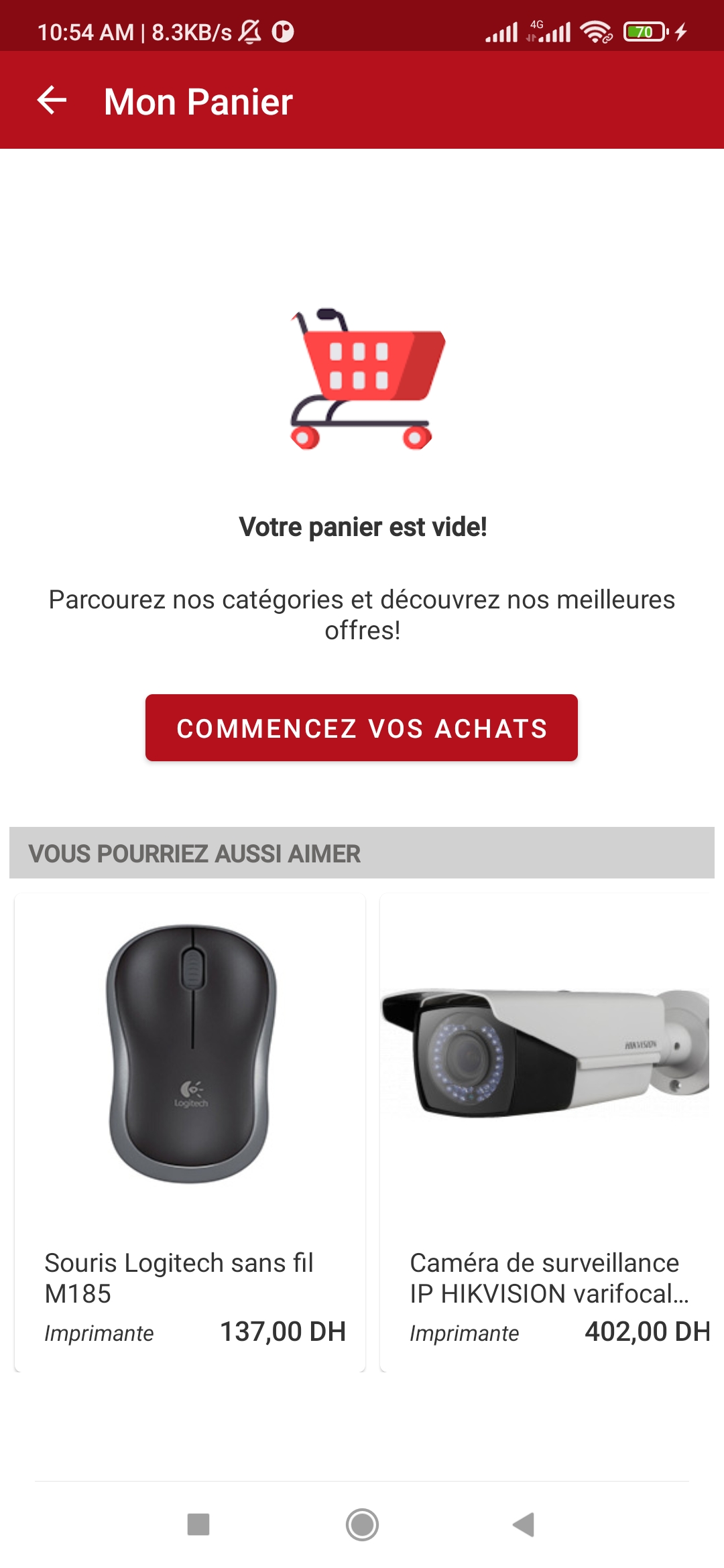
Task: View the Caméra de surveillance IP HIKVISION product
Action: [546, 1132]
